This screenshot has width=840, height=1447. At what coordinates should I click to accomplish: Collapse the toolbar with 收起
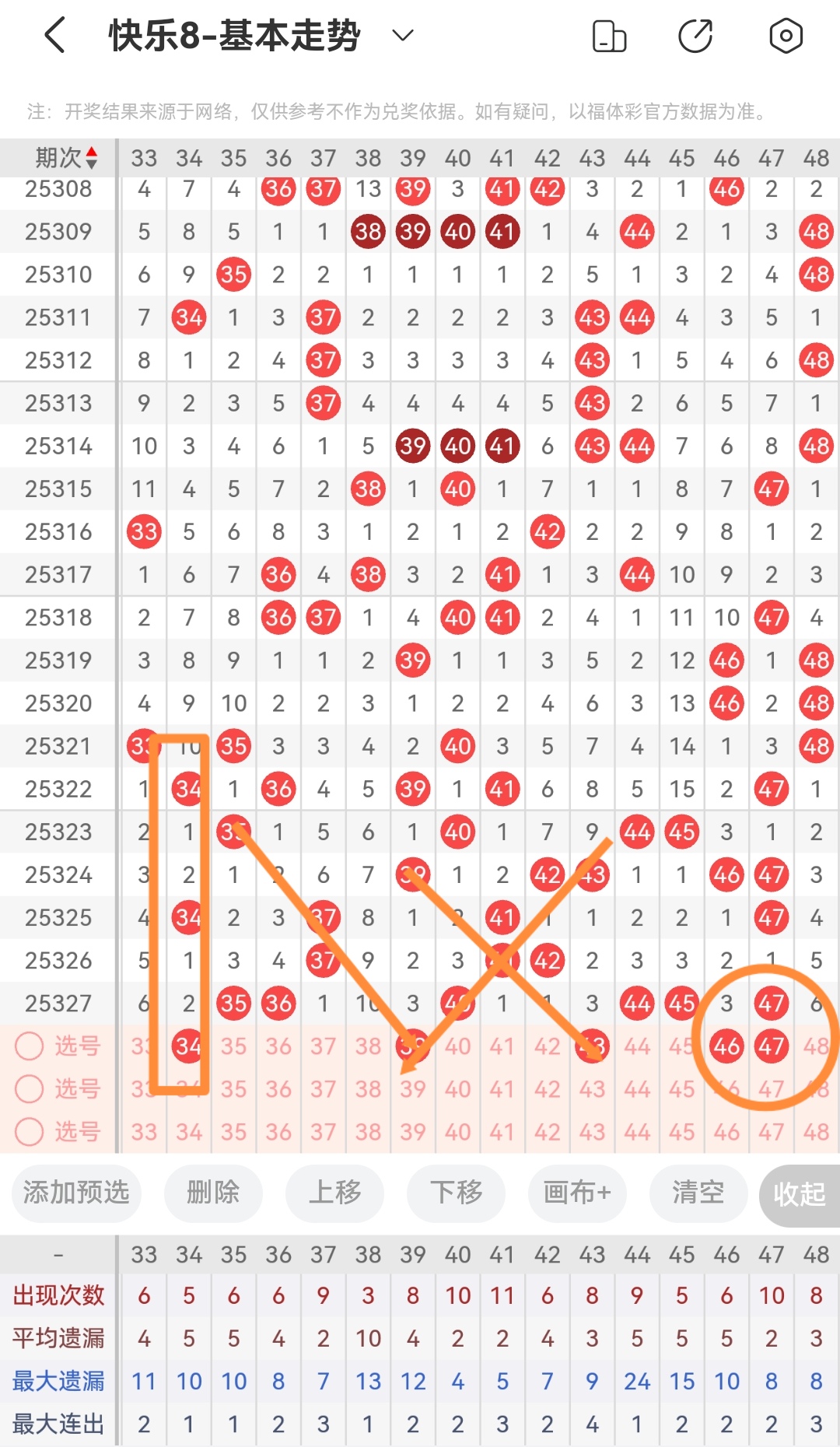point(800,1194)
